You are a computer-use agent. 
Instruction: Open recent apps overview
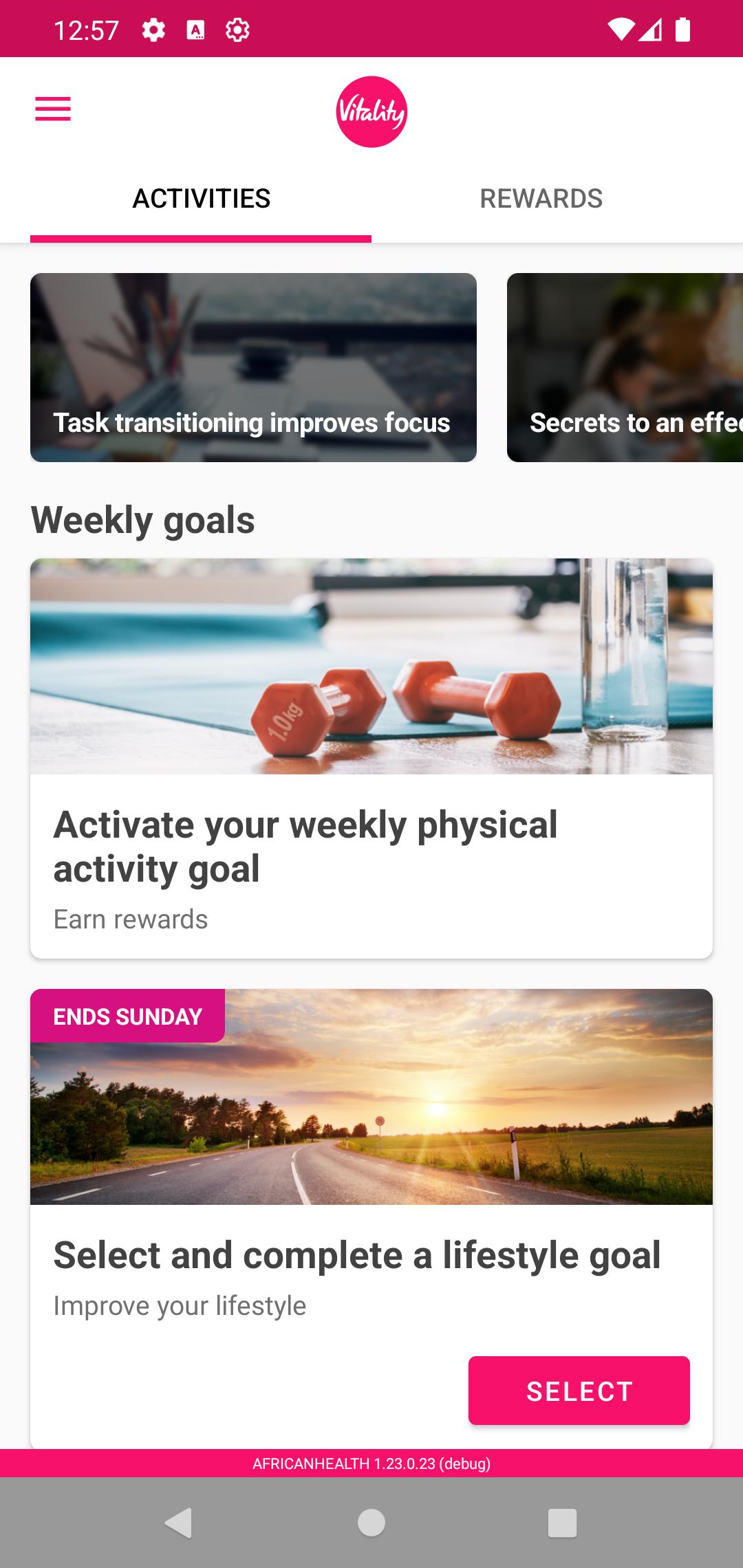[562, 1523]
